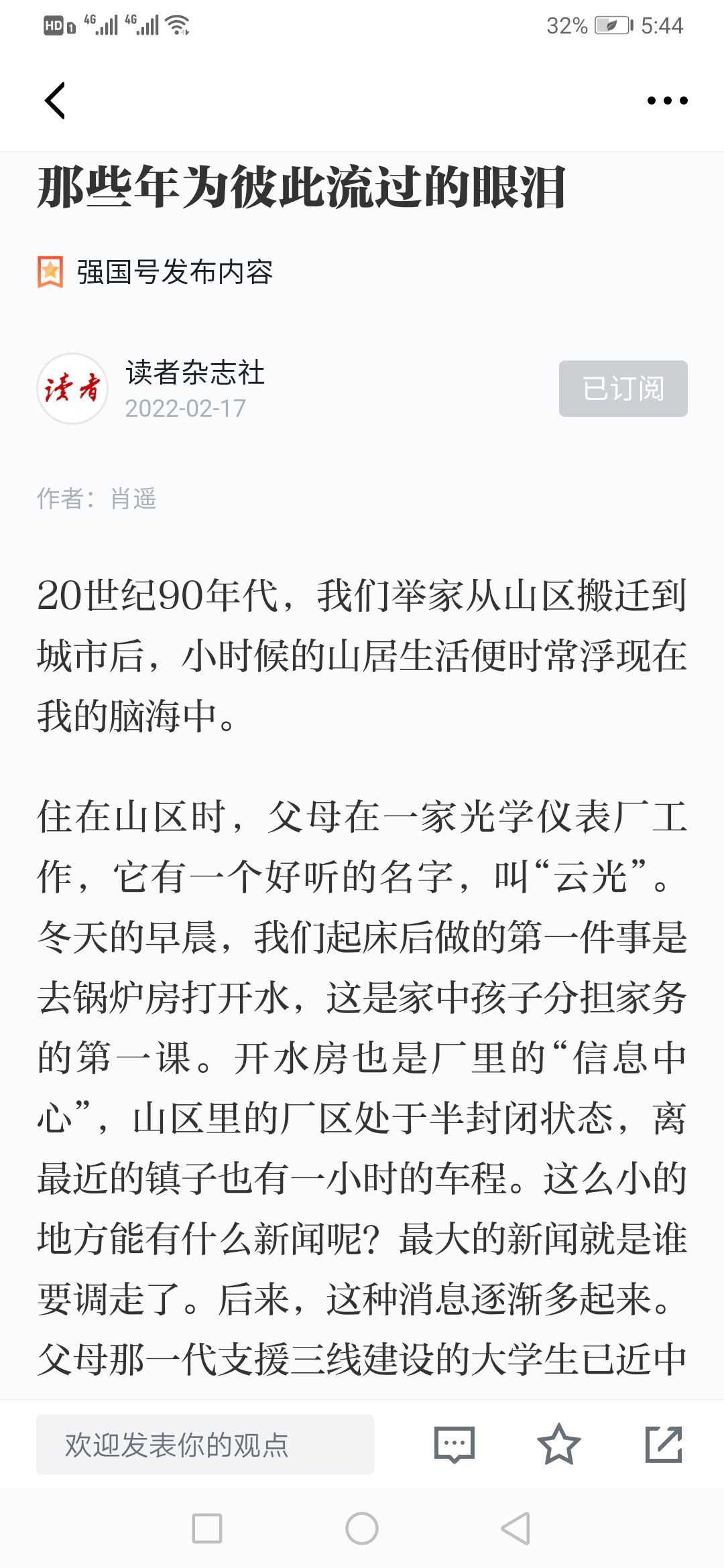724x1568 pixels.
Task: Open the comments bubble icon
Action: point(455,1444)
